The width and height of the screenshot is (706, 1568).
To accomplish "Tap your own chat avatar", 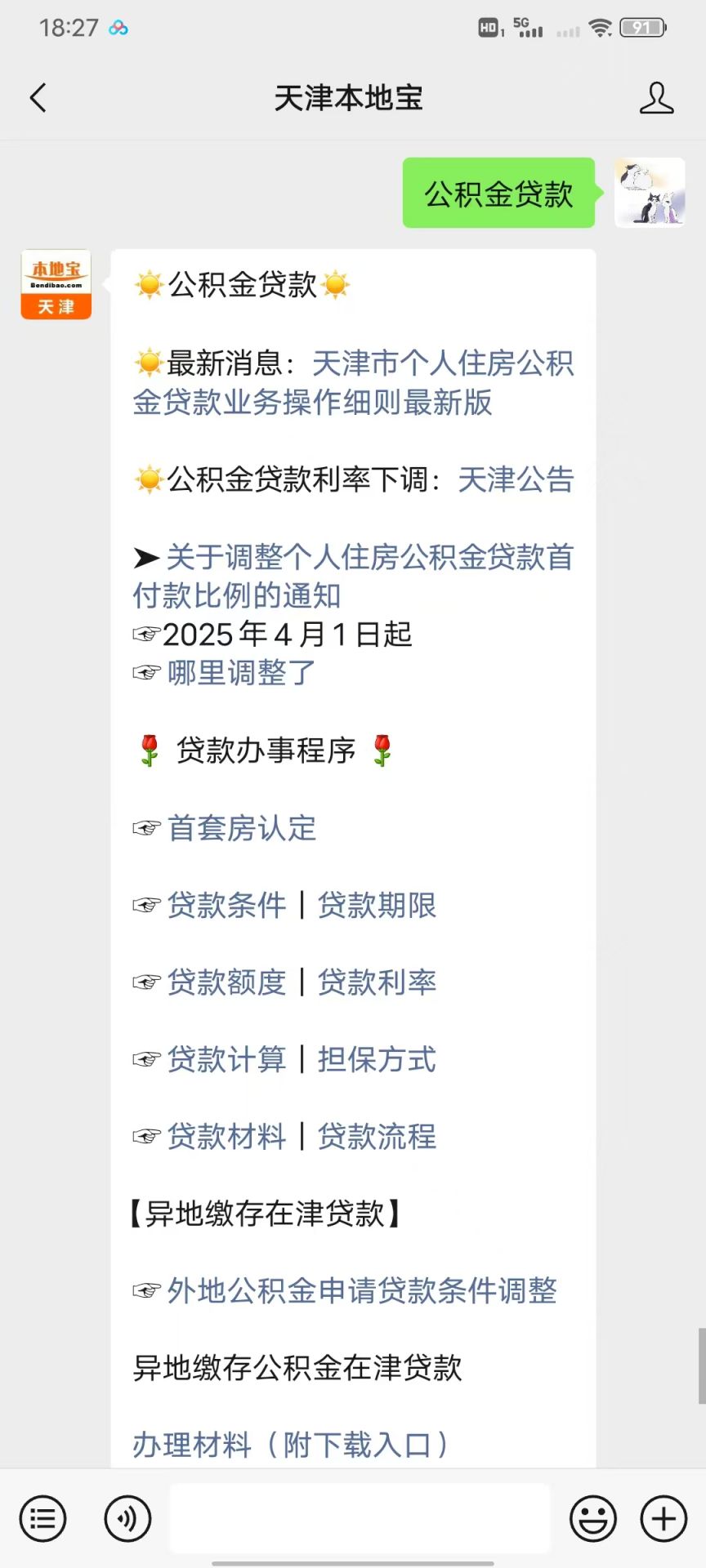I will click(650, 194).
